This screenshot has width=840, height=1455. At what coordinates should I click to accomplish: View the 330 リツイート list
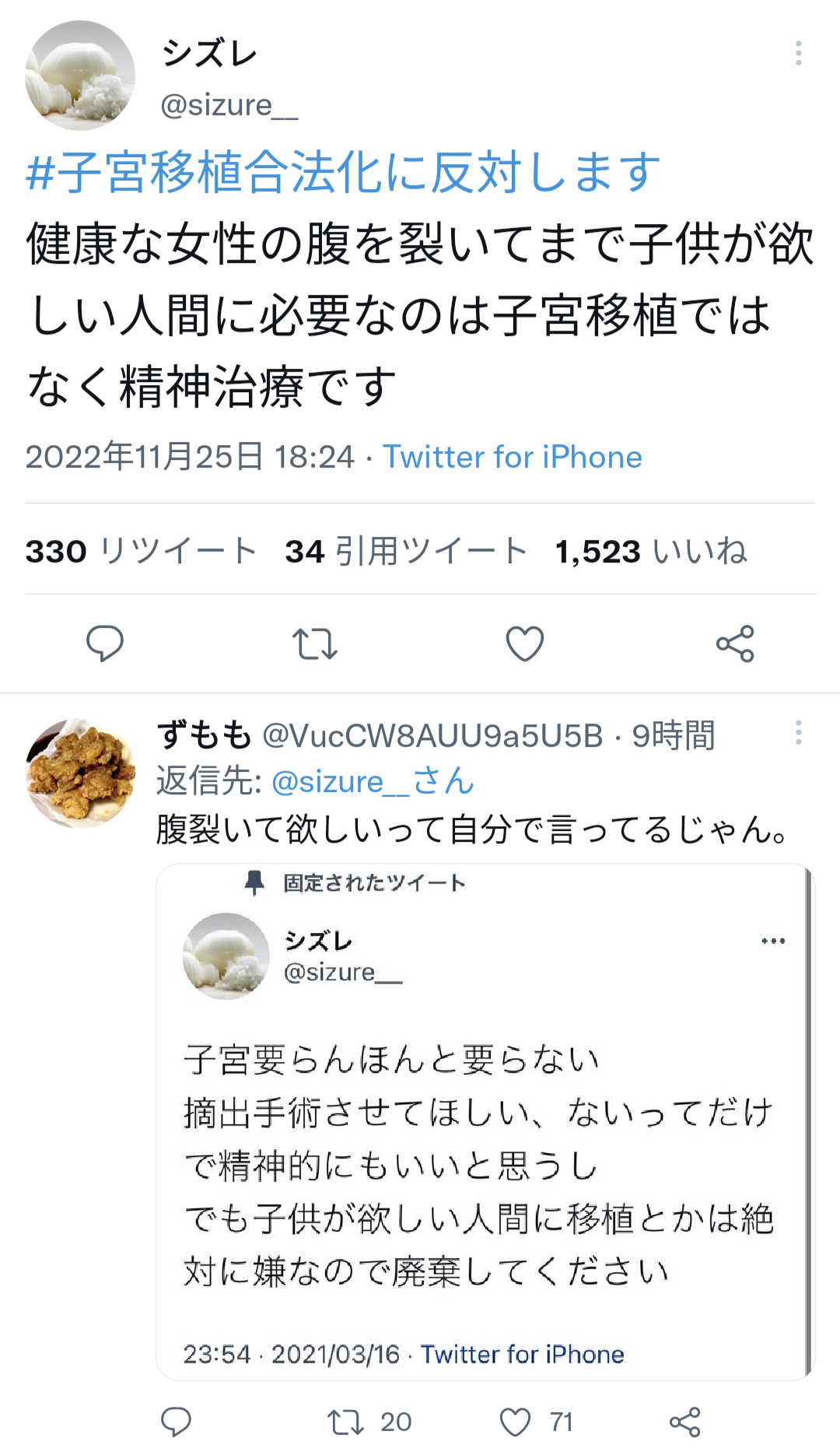(141, 551)
